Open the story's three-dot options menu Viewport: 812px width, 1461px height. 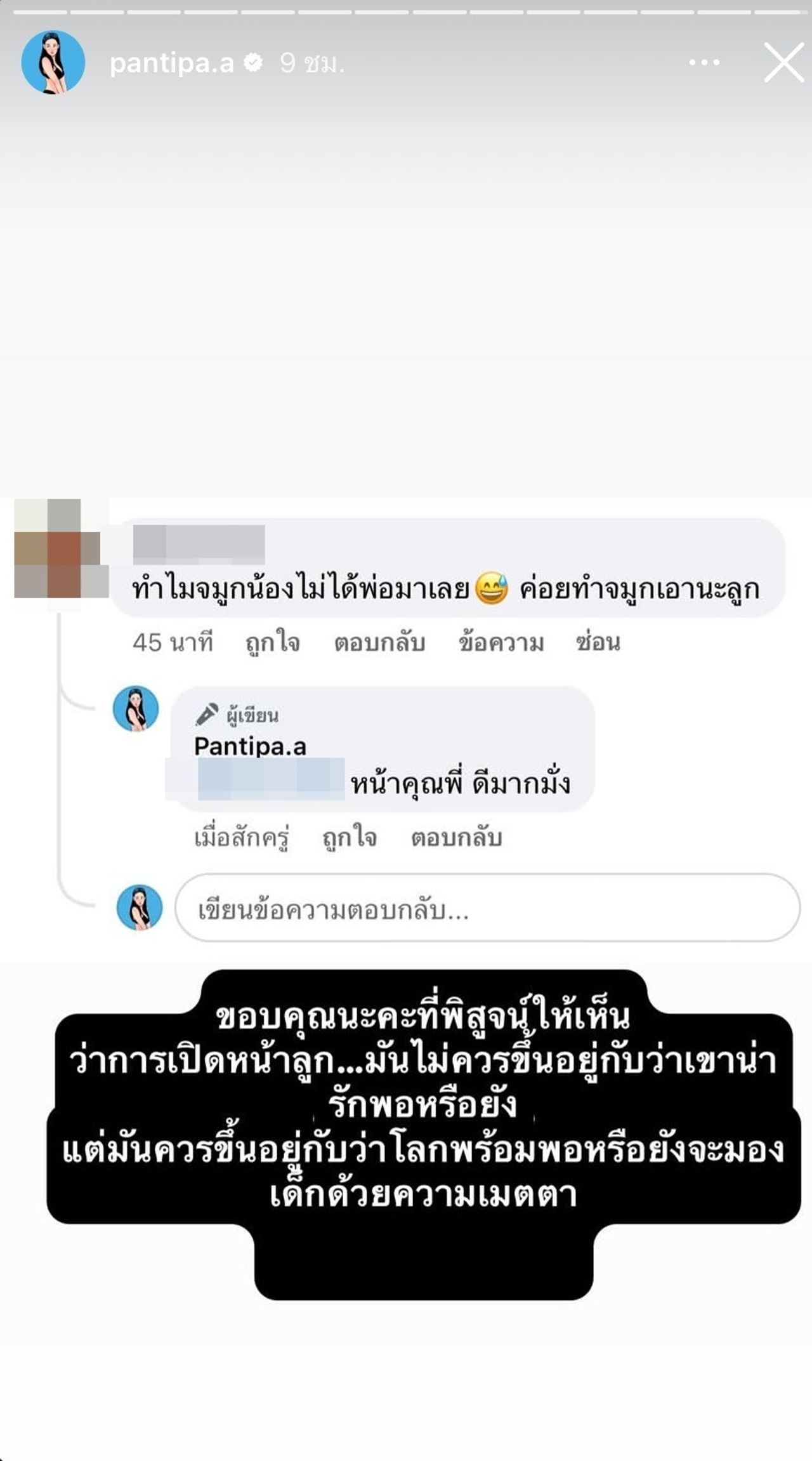coord(704,62)
